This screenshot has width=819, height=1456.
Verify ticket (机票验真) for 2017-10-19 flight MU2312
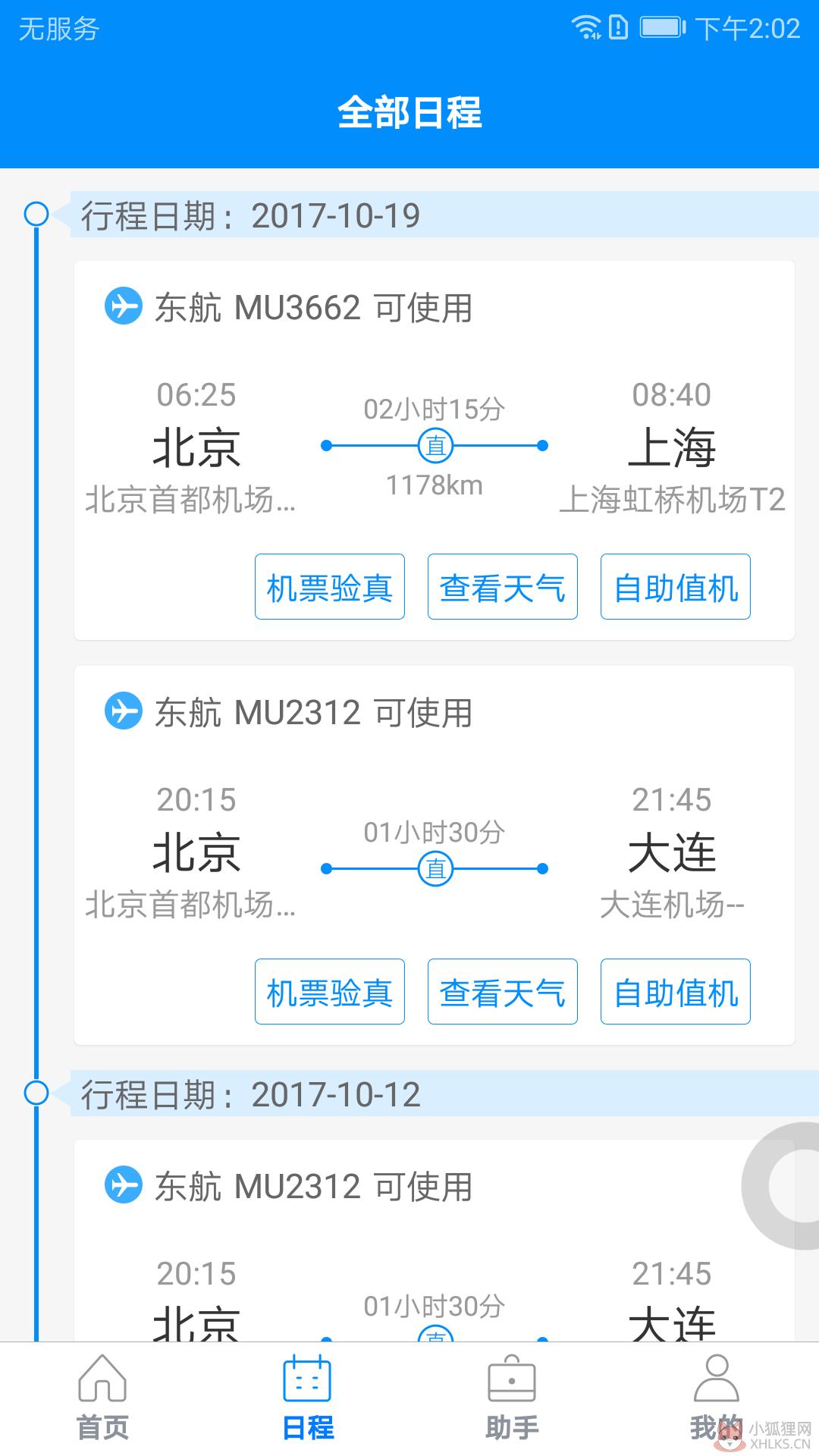coord(330,992)
